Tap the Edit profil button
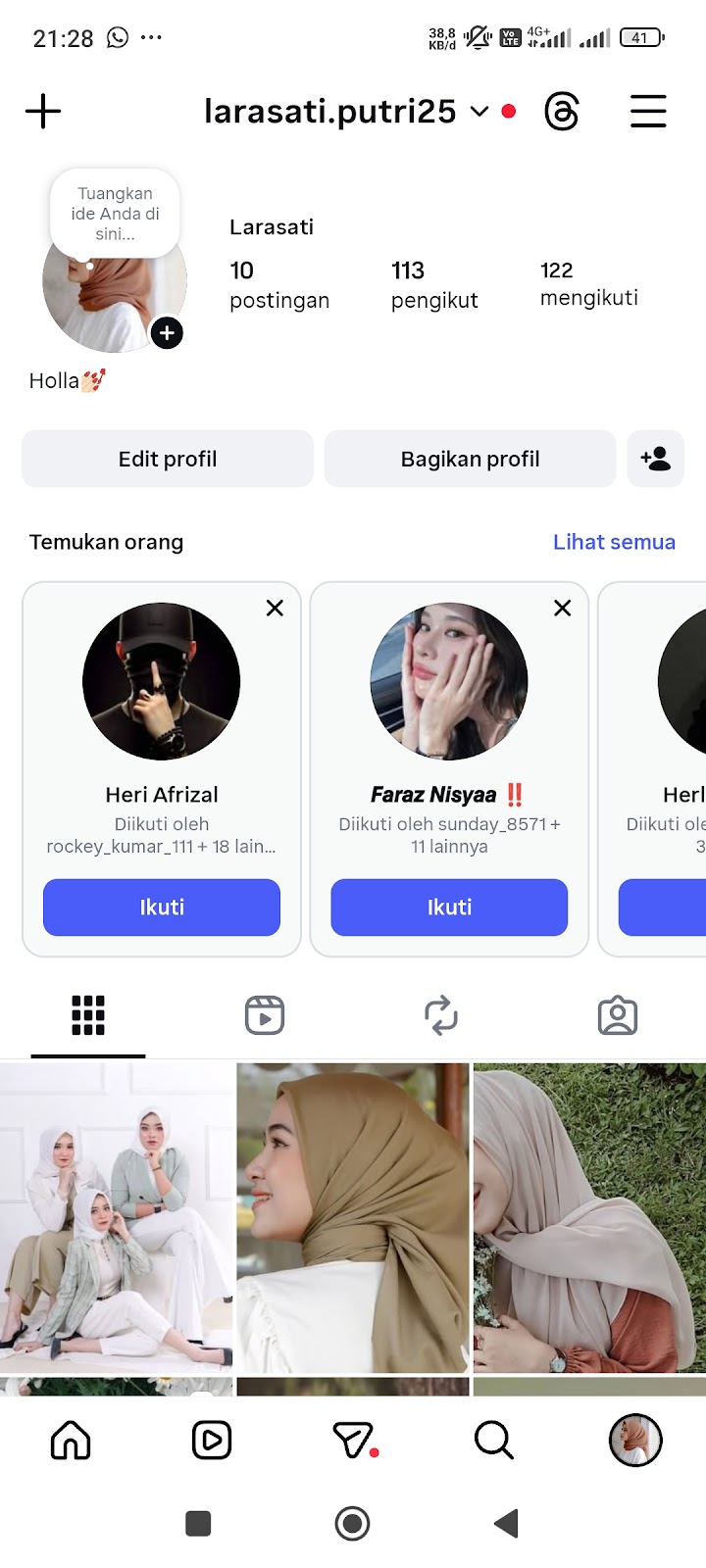 tap(168, 459)
